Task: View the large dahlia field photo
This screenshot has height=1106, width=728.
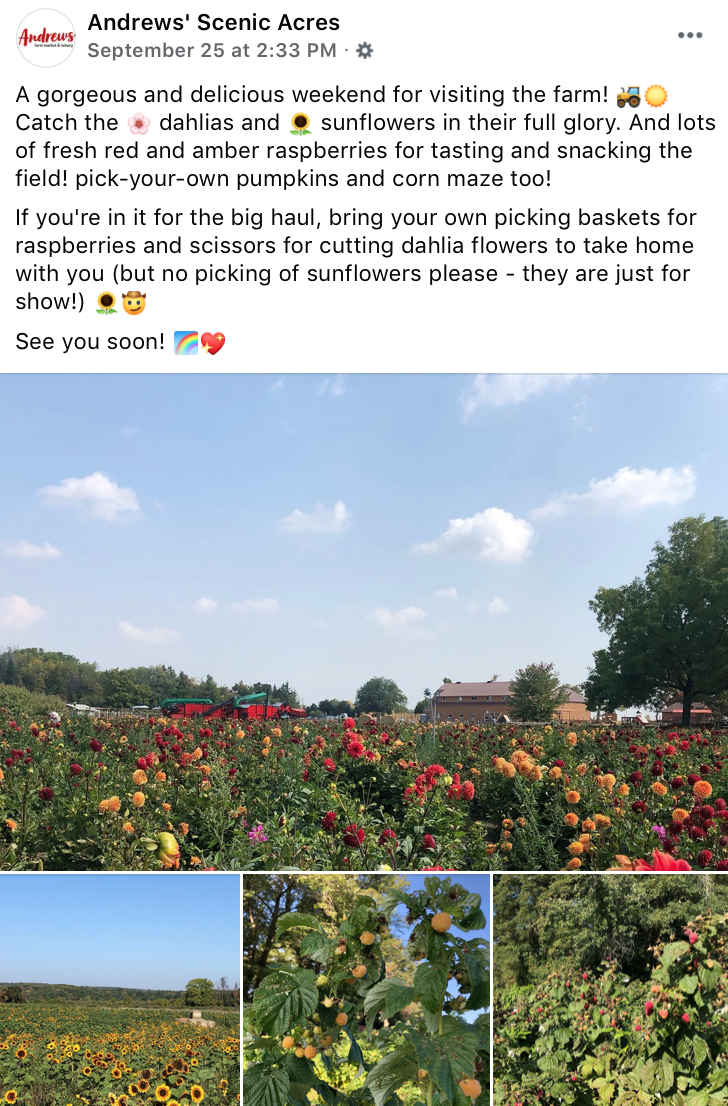Action: tap(364, 622)
